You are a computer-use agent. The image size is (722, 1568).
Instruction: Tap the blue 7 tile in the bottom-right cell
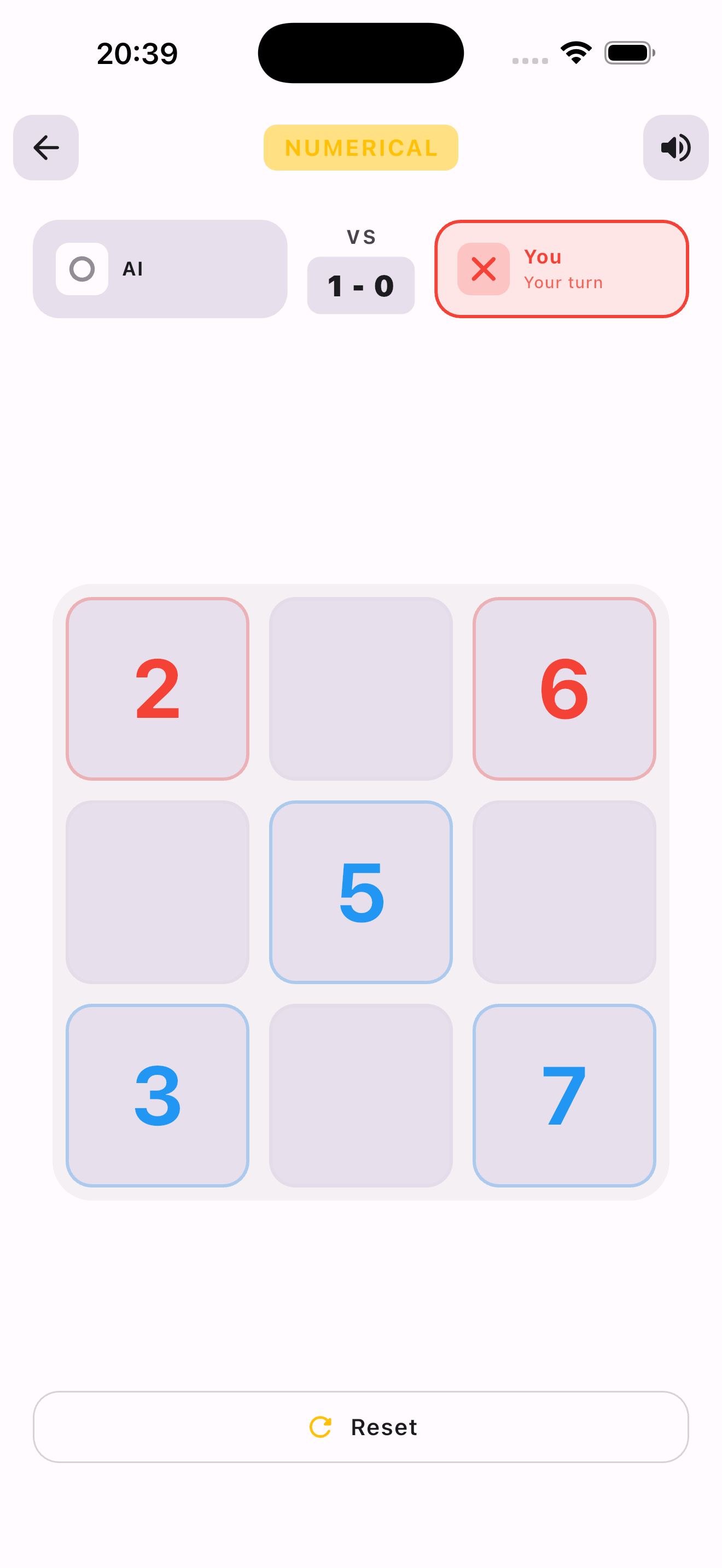564,1096
